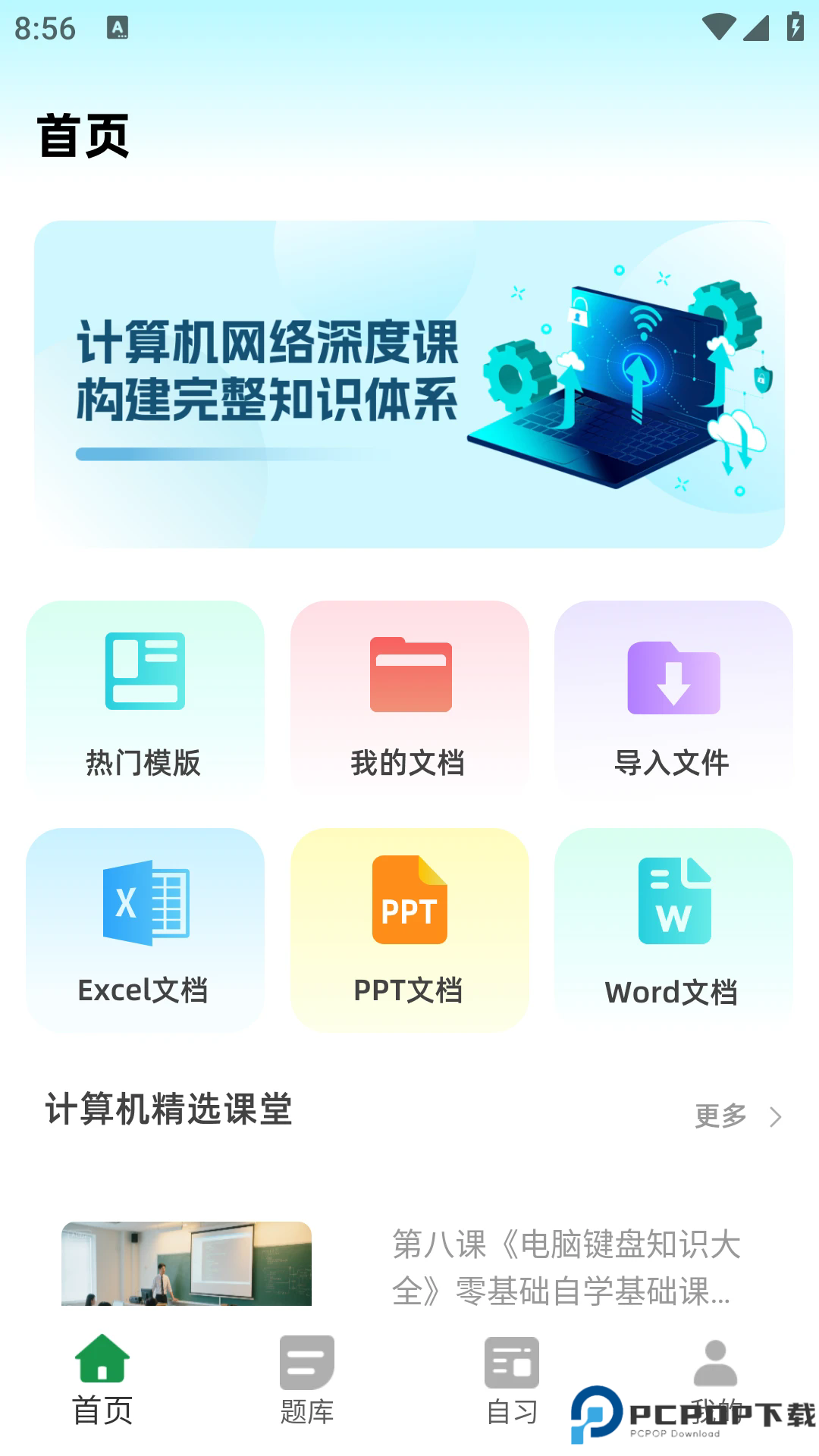Open the 第八课 keyboard lesson thumbnail
Screen dimensions: 819x1456
(x=184, y=1263)
